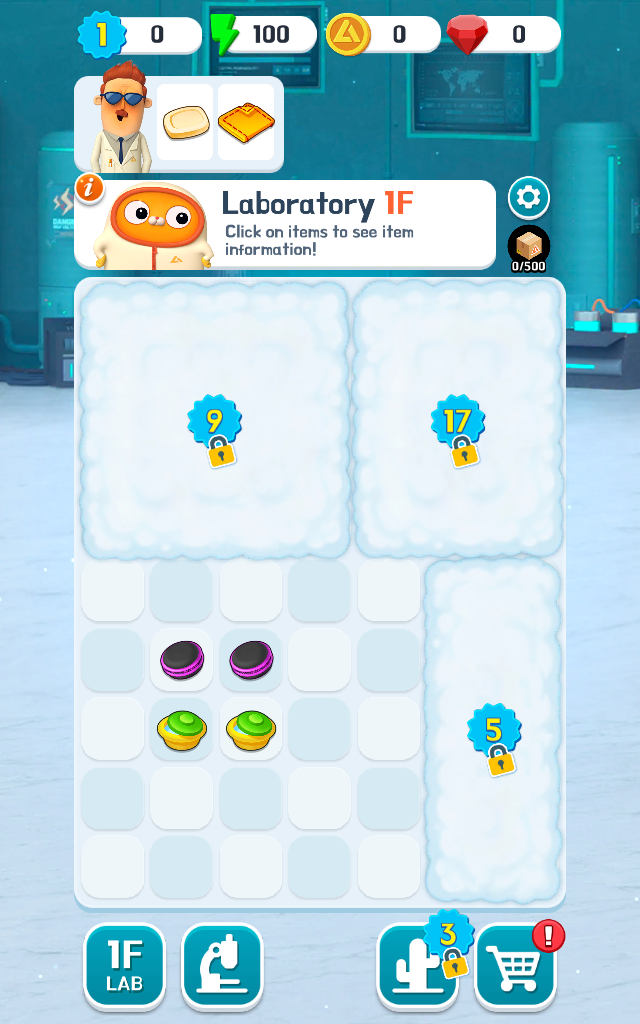The image size is (640, 1024).
Task: Open the shopping cart store
Action: coord(515,967)
